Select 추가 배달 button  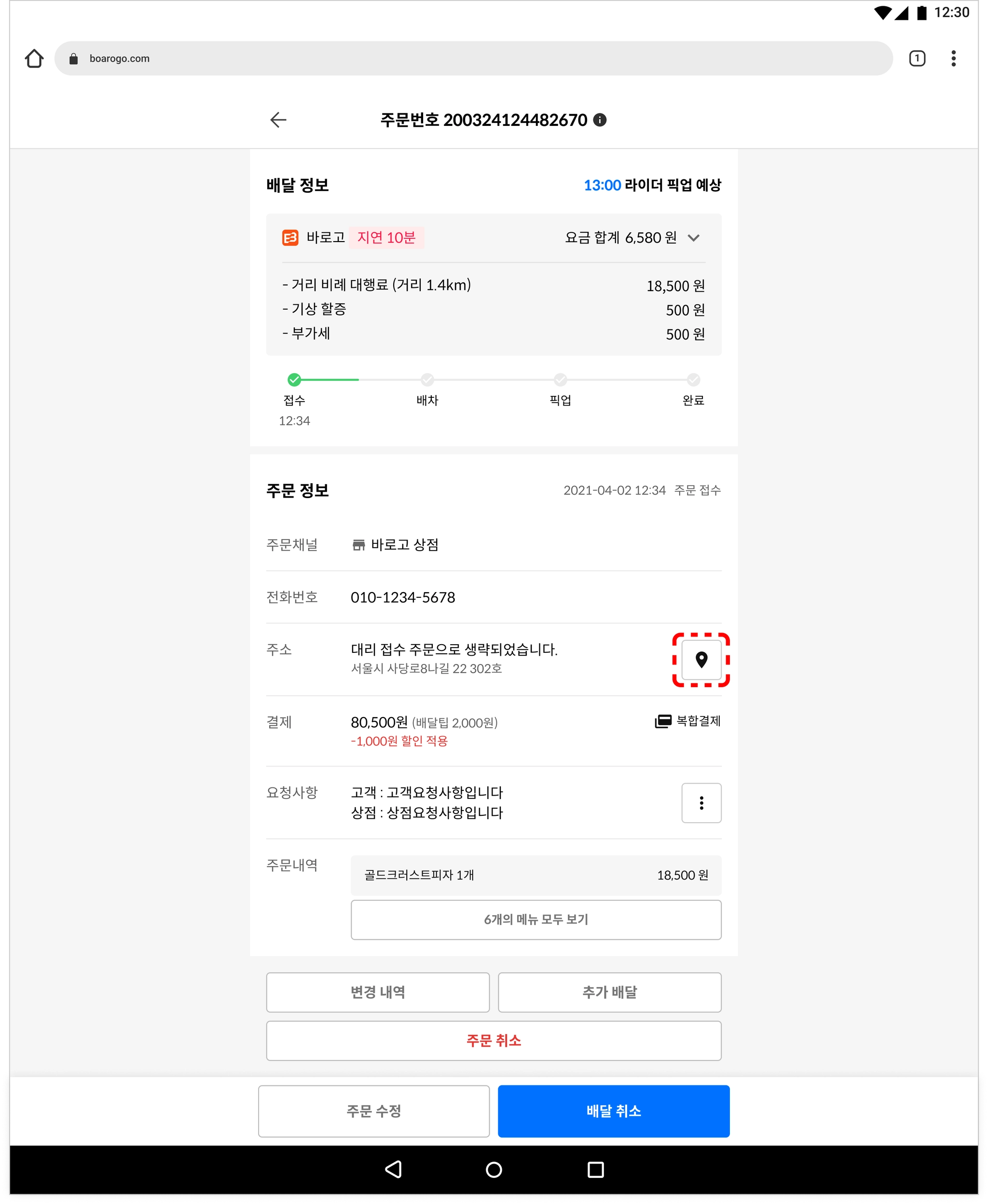click(x=609, y=992)
